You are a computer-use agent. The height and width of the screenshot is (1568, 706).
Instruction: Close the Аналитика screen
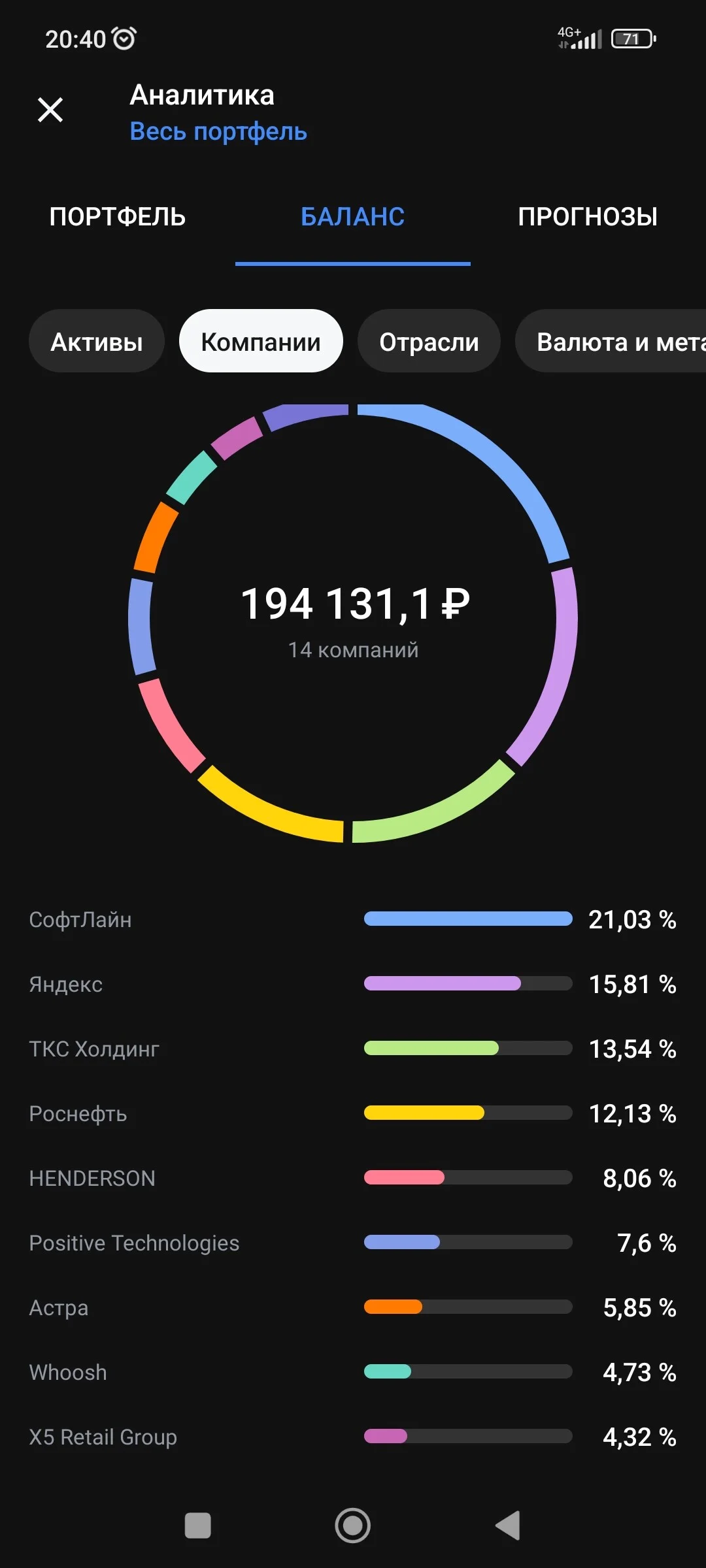tap(50, 110)
